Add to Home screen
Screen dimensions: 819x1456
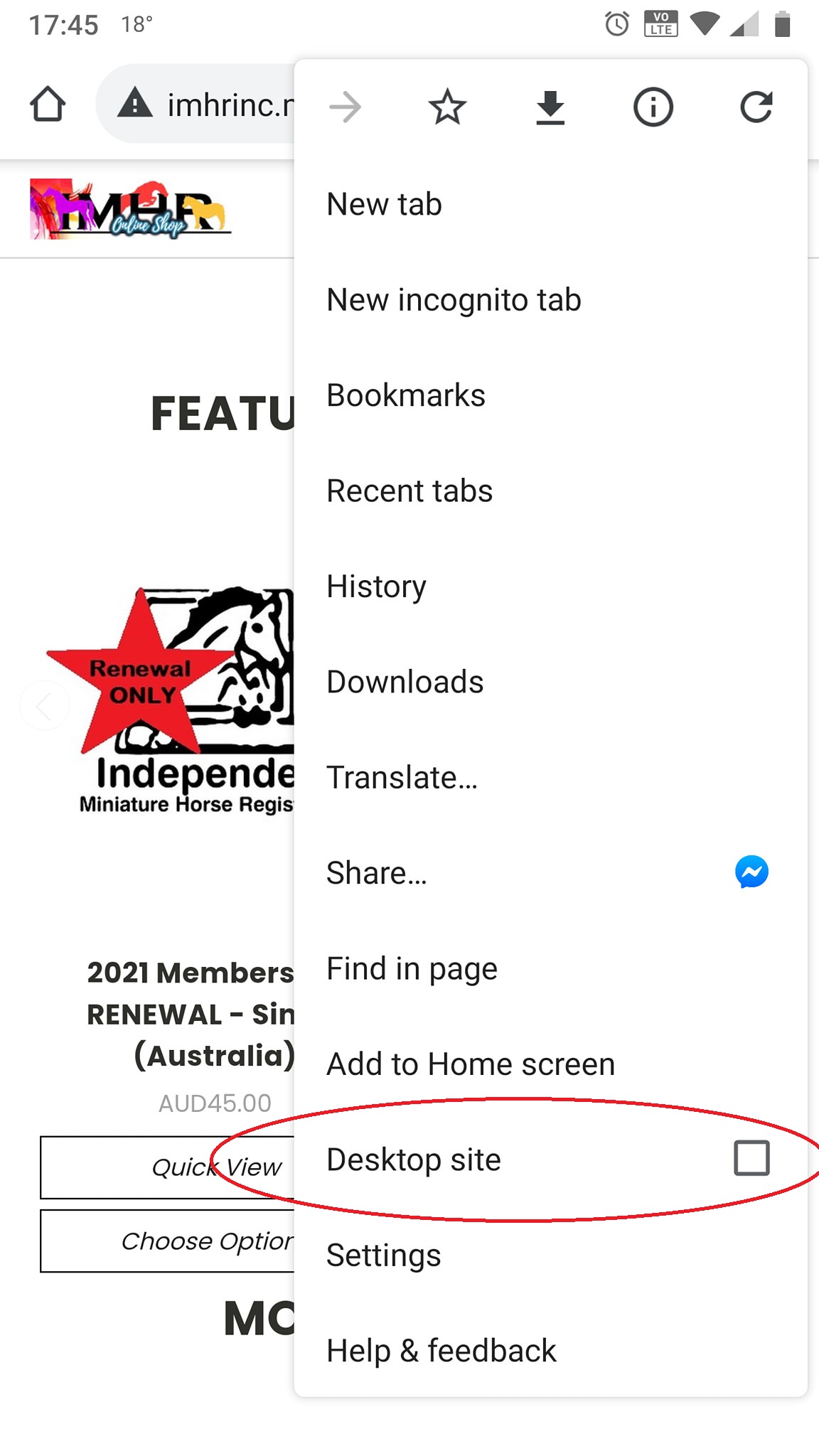click(x=470, y=1064)
